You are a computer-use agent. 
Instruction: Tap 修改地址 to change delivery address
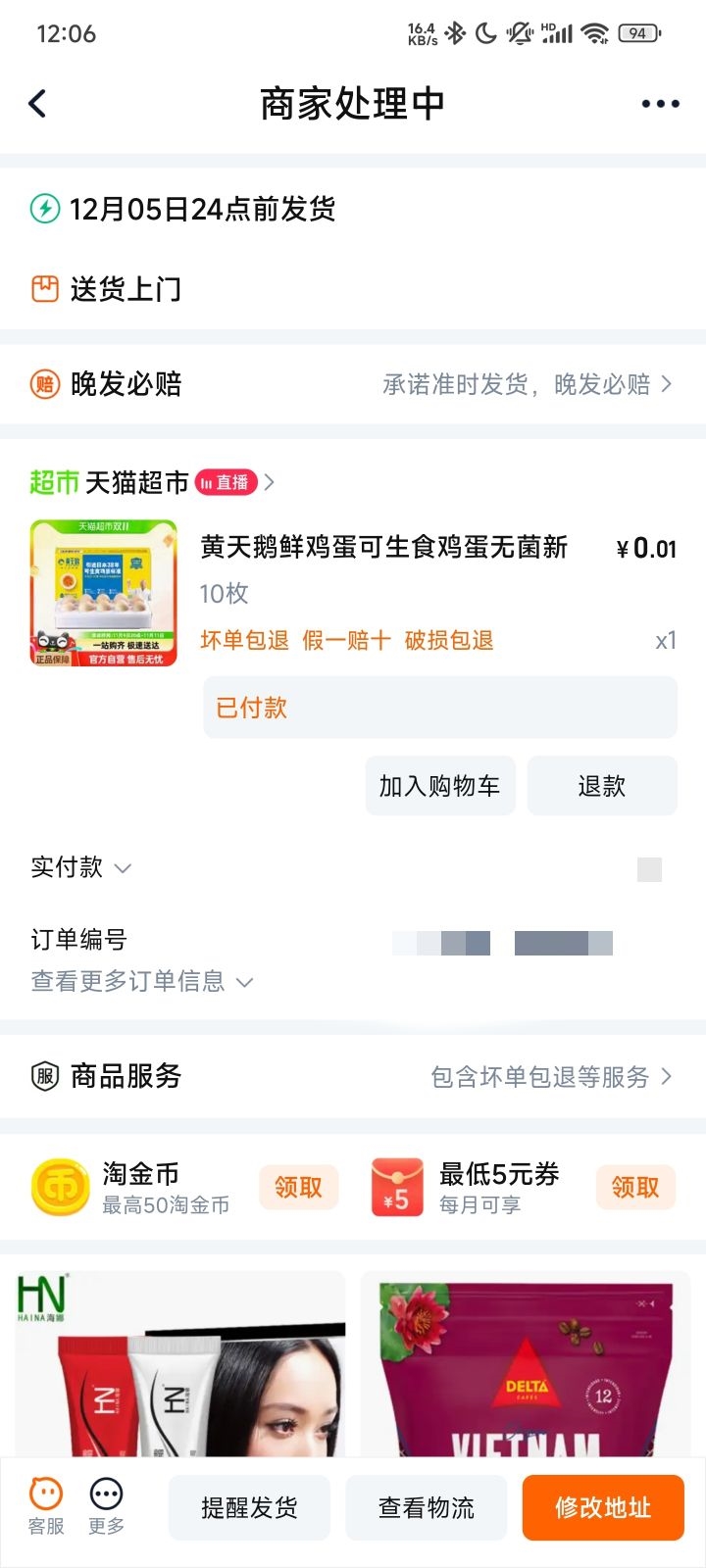click(x=602, y=1507)
